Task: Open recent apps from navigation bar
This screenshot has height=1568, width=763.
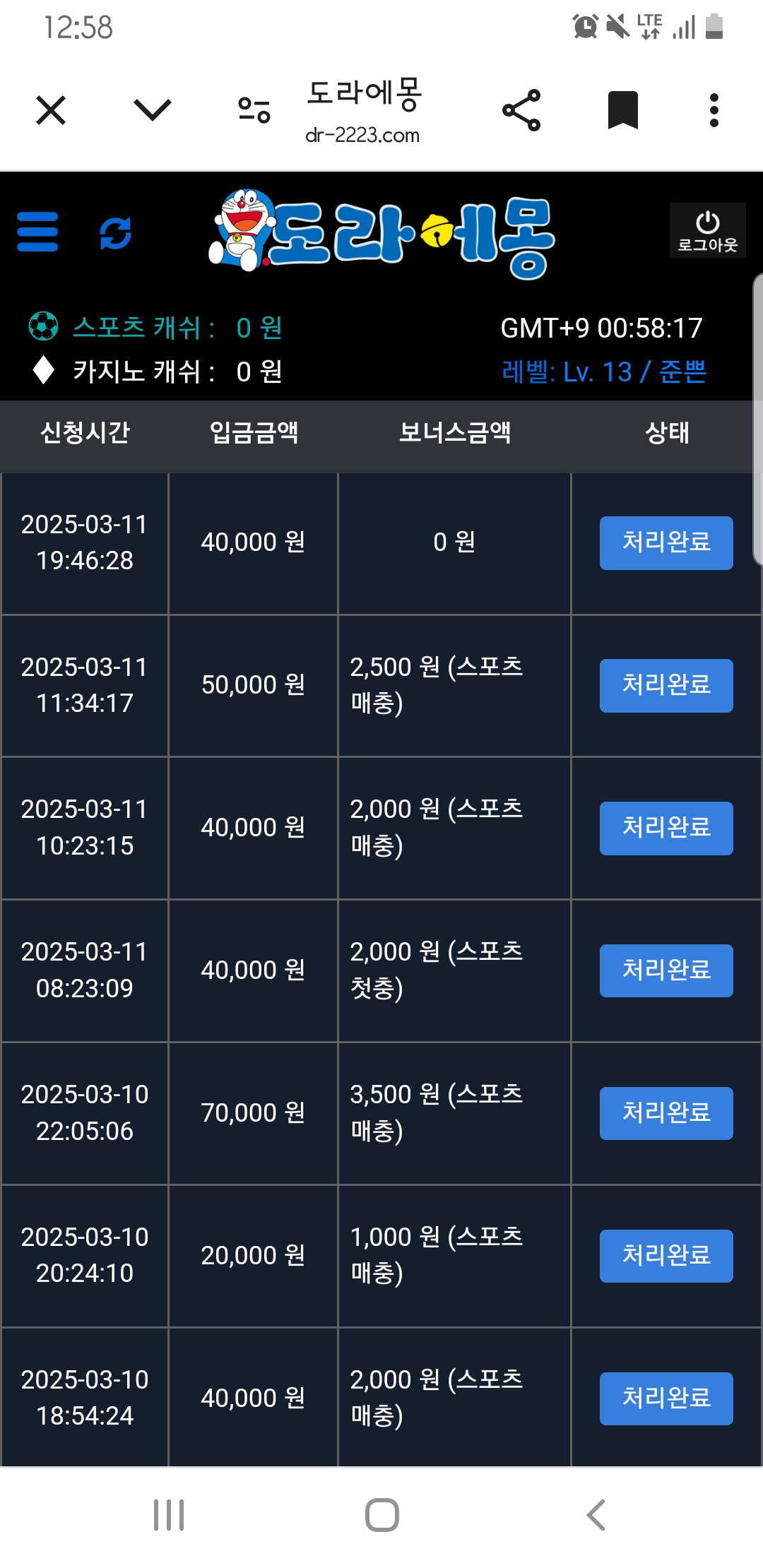Action: click(169, 1515)
